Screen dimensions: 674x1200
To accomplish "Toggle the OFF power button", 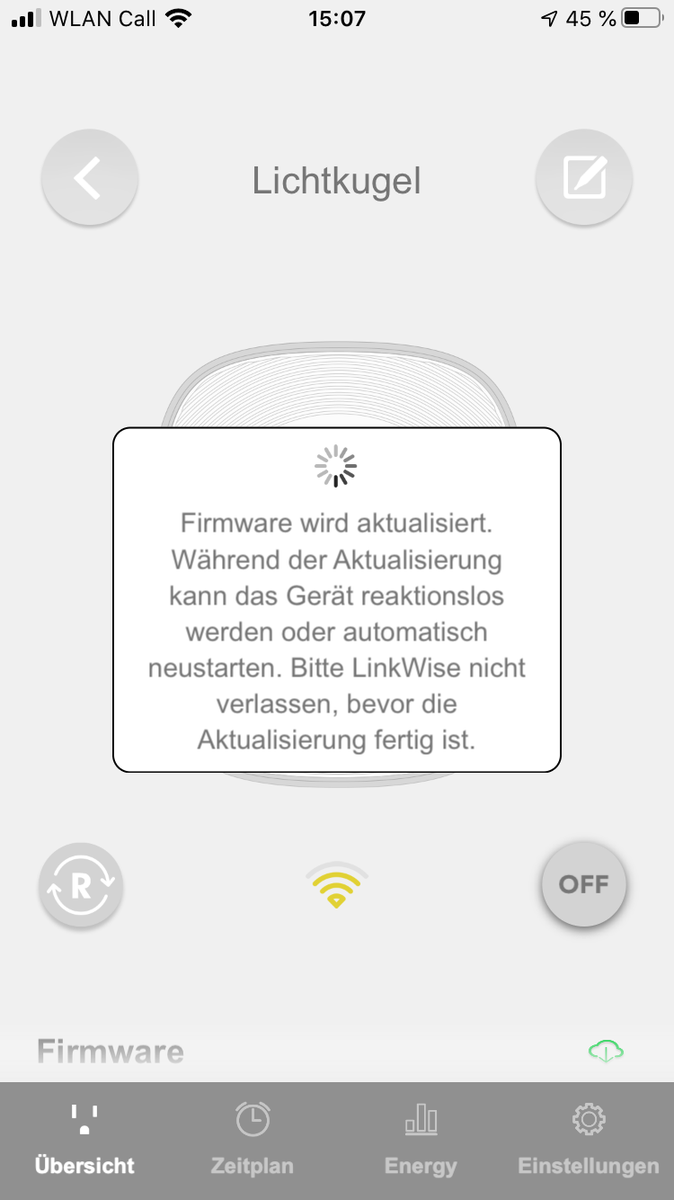I will tap(584, 885).
